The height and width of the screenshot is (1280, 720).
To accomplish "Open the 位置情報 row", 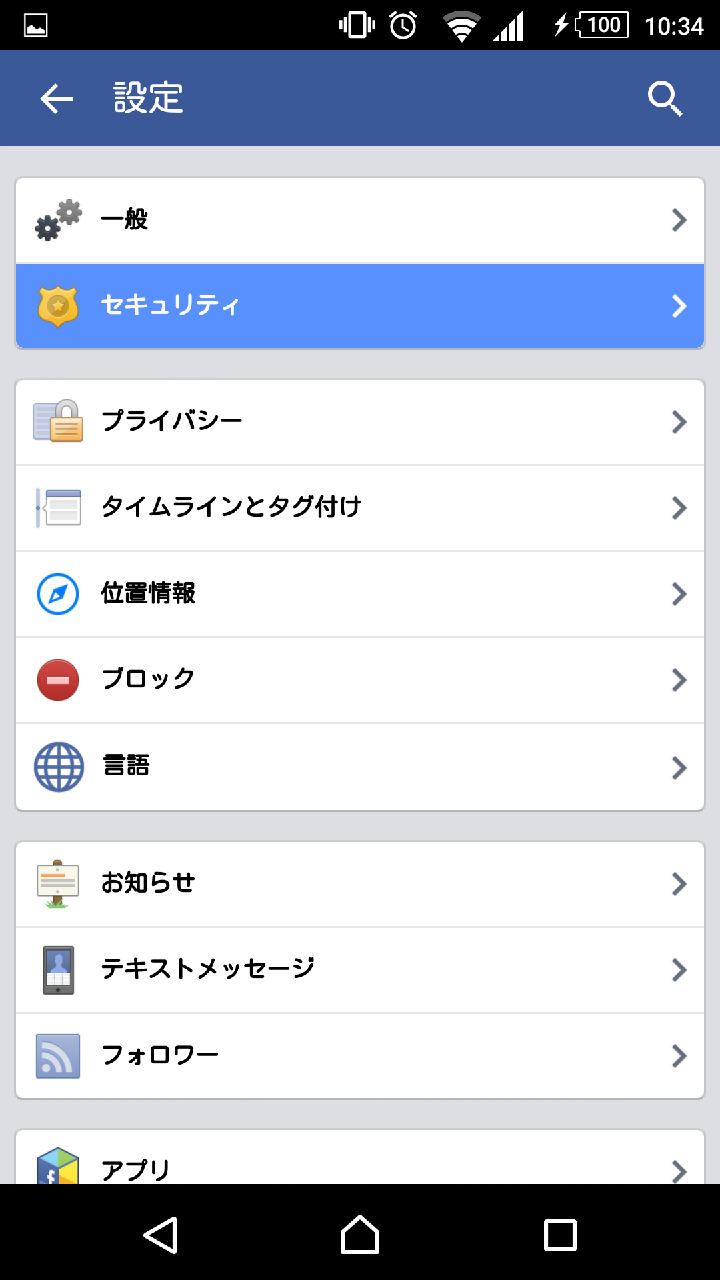I will 360,594.
